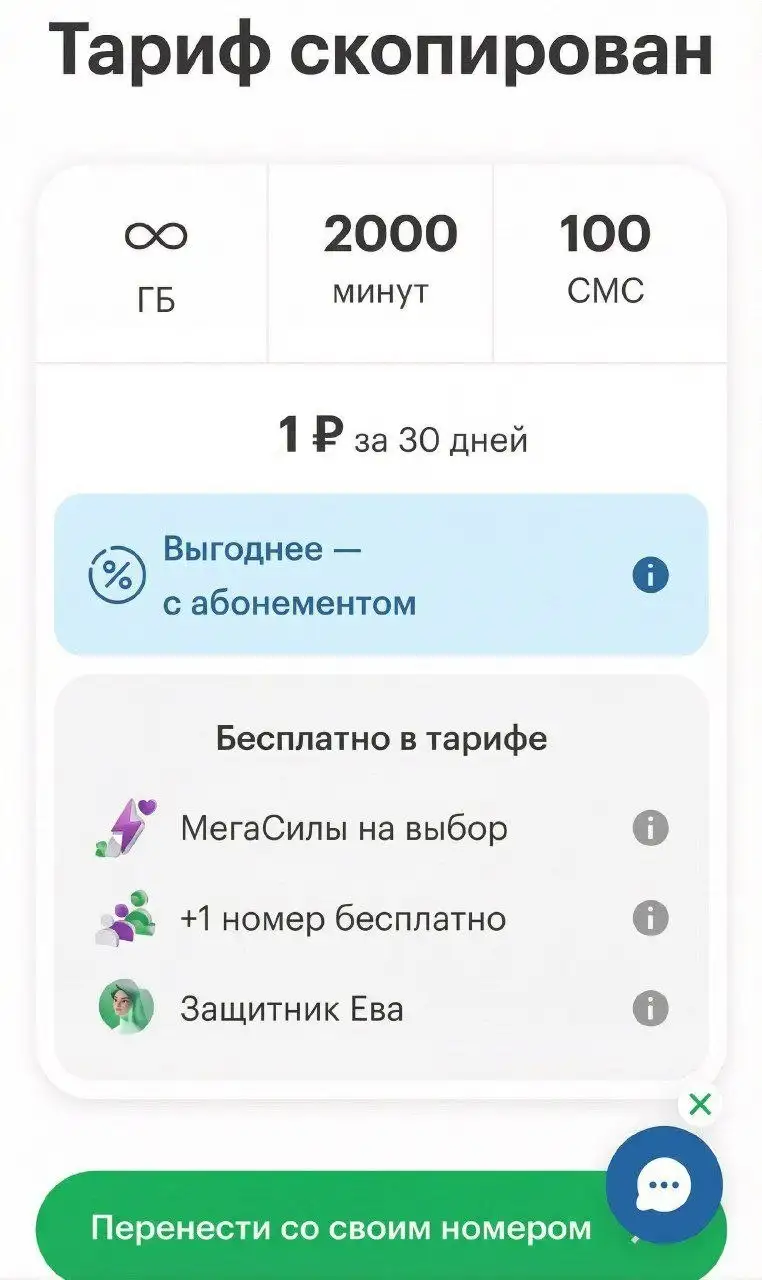
Task: Select the МегаСилы на выбор row
Action: [345, 828]
